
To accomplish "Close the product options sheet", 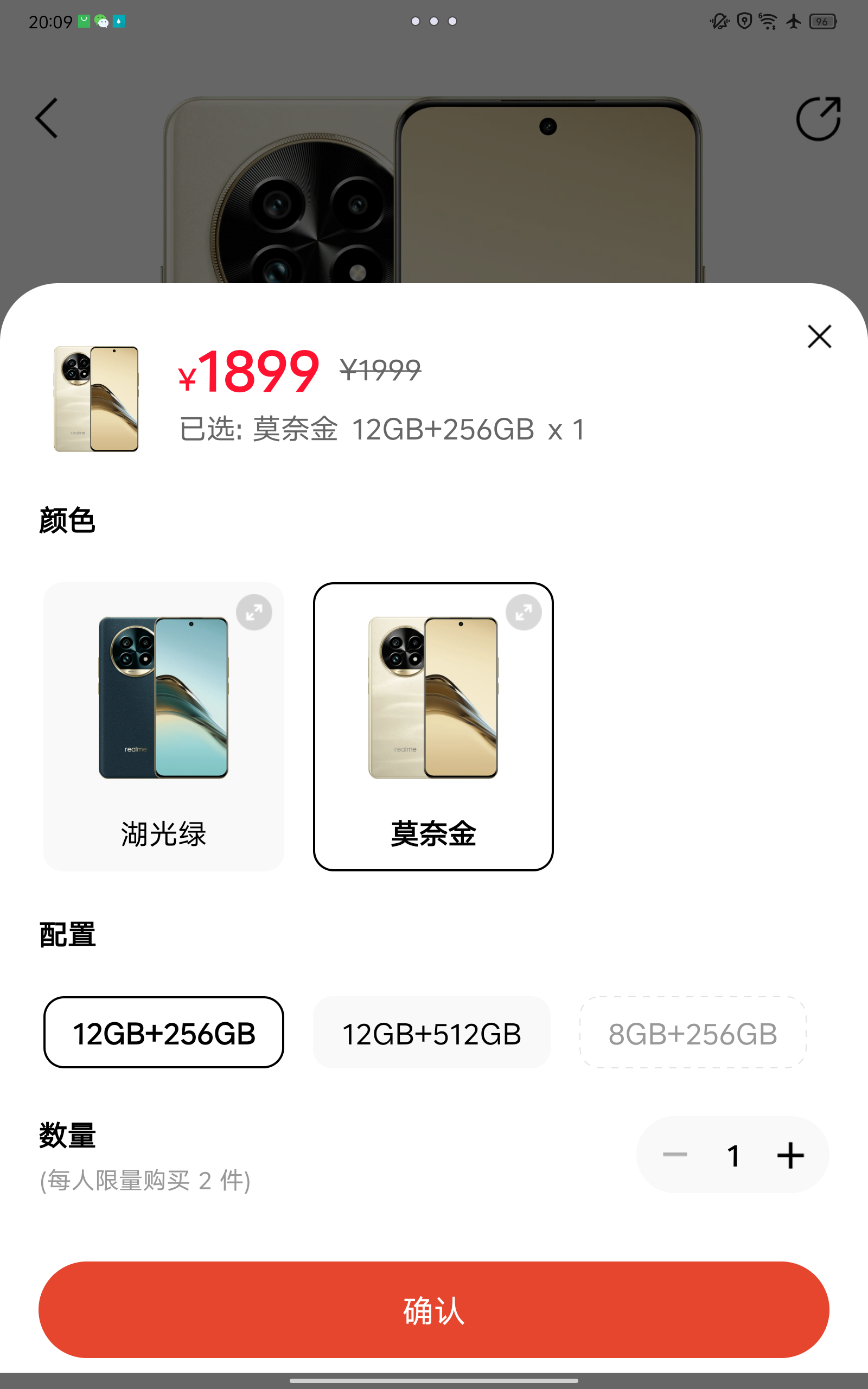I will pos(819,336).
